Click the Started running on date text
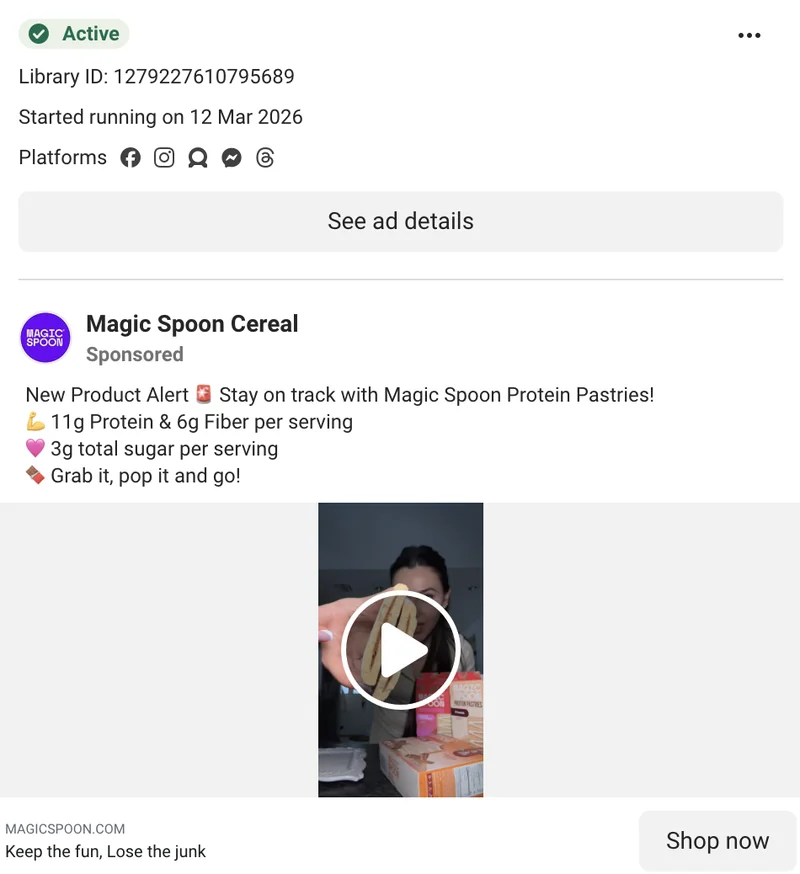The image size is (800, 874). [x=160, y=116]
